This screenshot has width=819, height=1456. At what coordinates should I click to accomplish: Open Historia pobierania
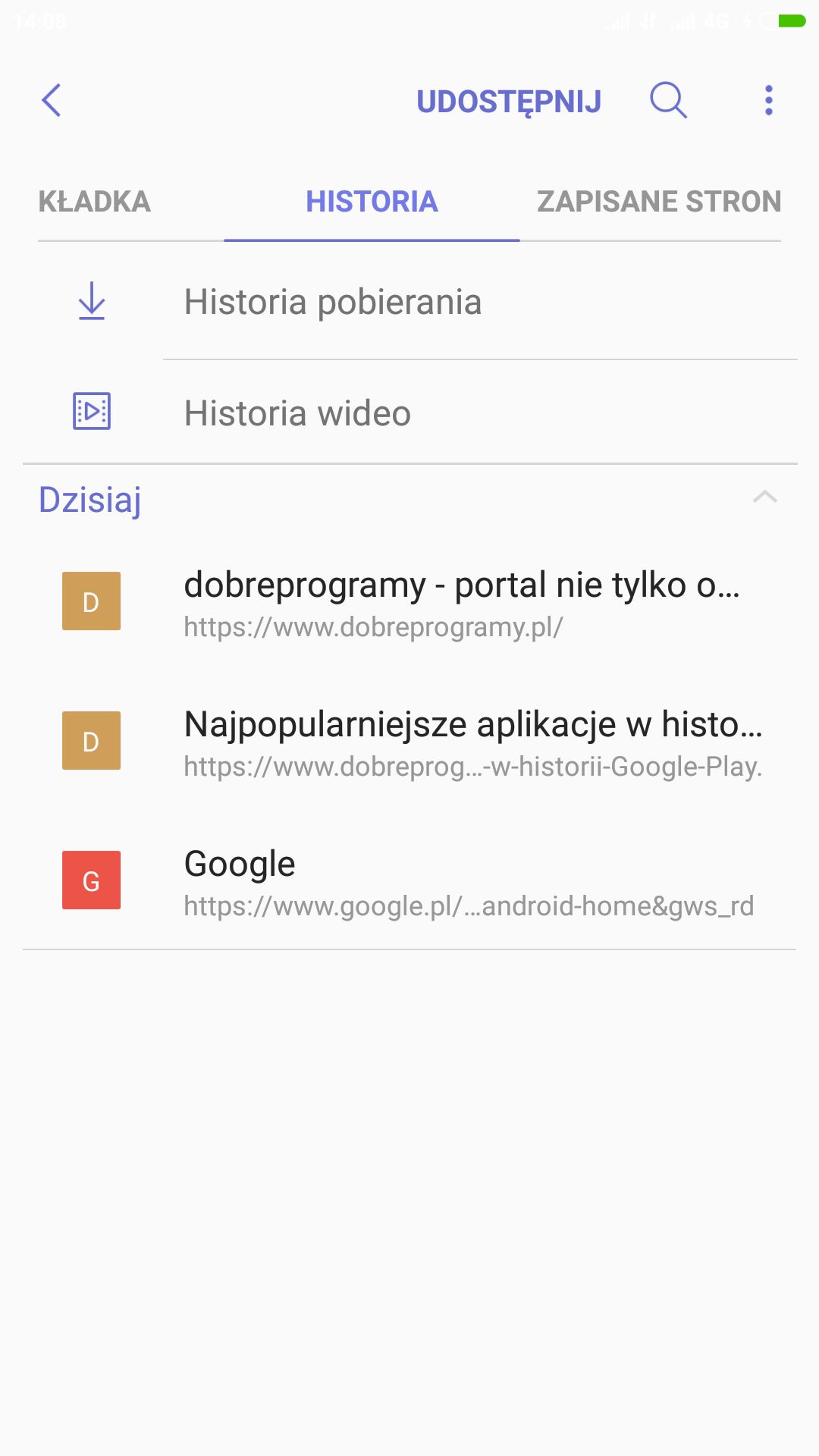[x=409, y=302]
